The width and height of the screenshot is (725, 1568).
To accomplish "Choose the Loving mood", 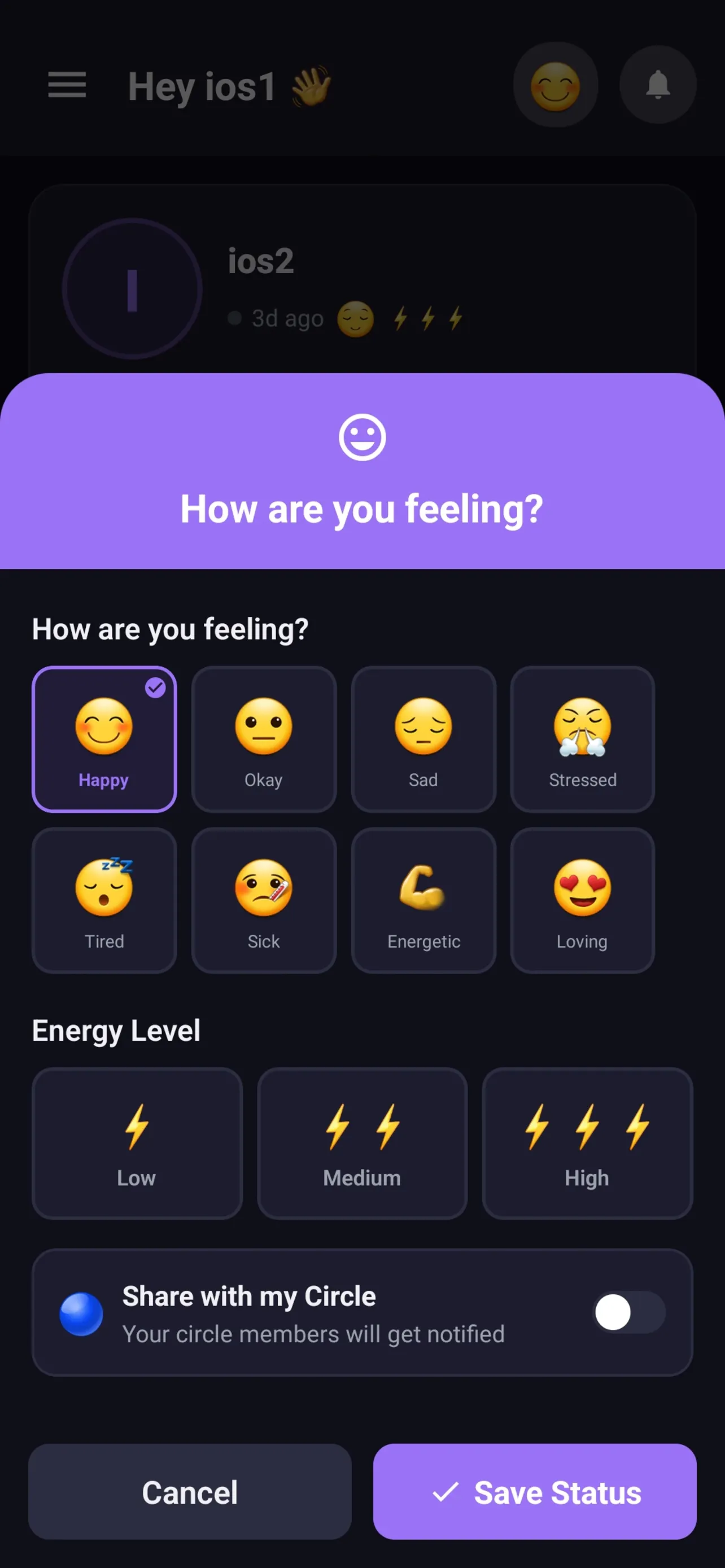I will (x=583, y=900).
